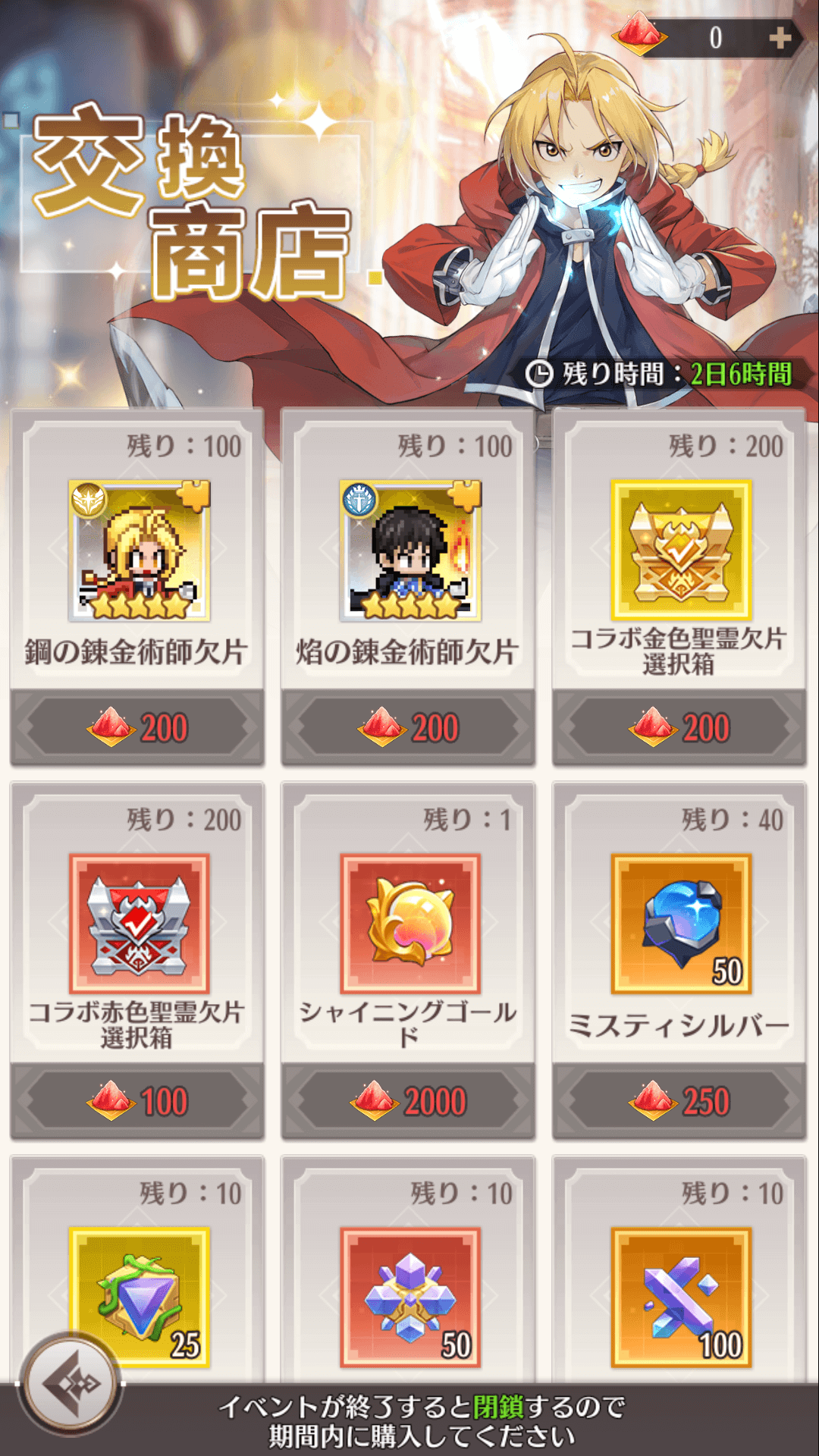Open the ミスティシルバー item card
The width and height of the screenshot is (819, 1456).
680,924
